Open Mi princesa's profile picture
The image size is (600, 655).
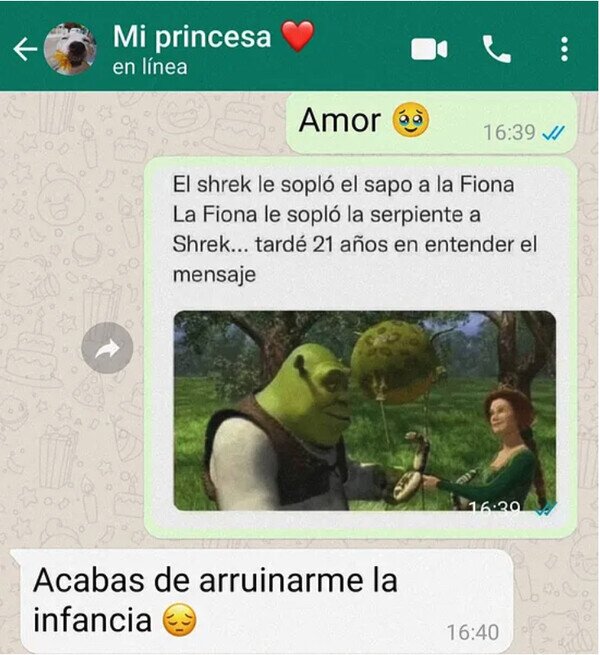point(70,49)
